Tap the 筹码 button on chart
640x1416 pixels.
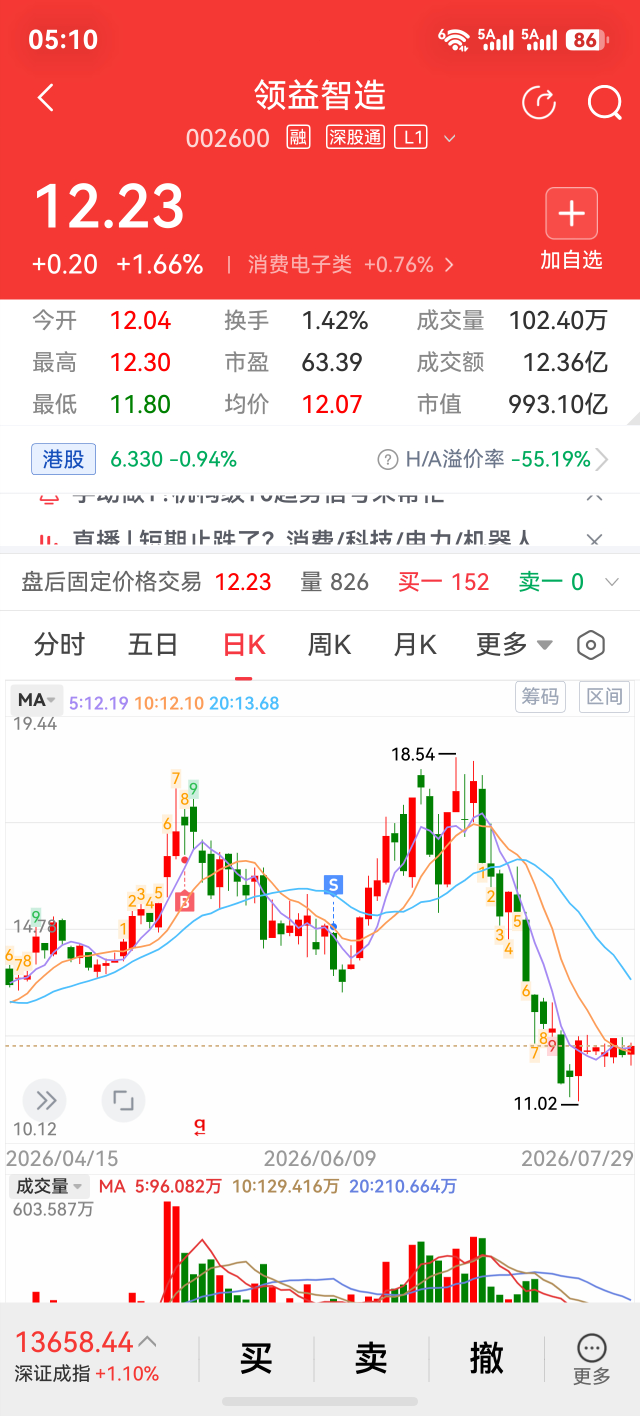tap(540, 697)
